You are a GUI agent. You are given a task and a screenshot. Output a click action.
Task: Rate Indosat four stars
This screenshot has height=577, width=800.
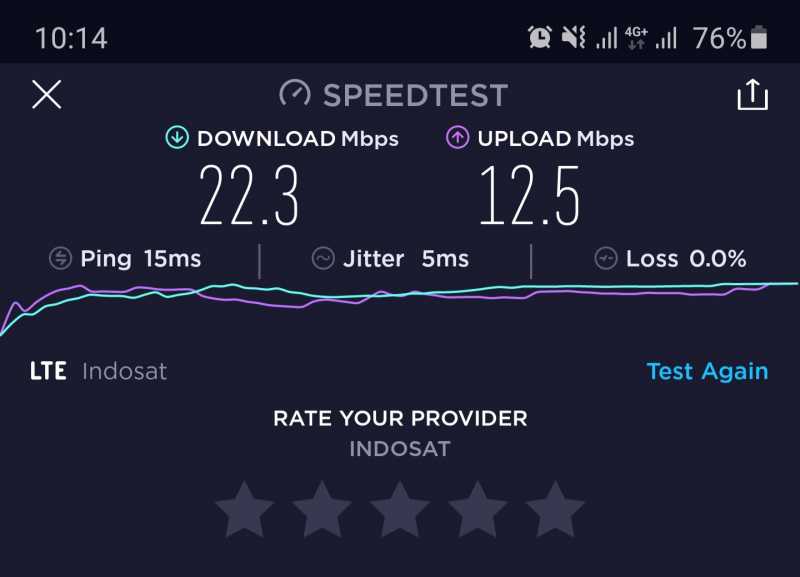click(477, 509)
